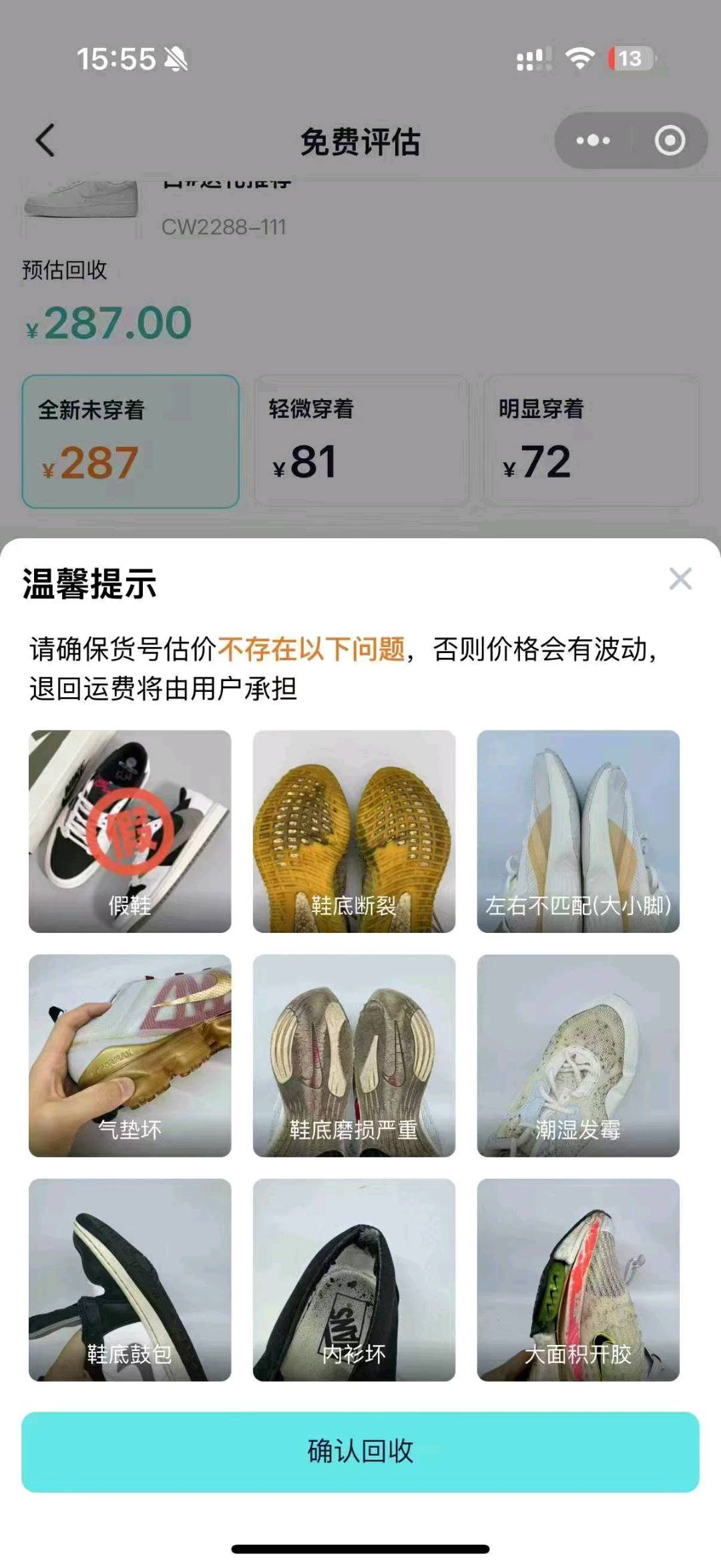721x1568 pixels.
Task: Pick the 明显穿着 condition option
Action: click(x=591, y=441)
